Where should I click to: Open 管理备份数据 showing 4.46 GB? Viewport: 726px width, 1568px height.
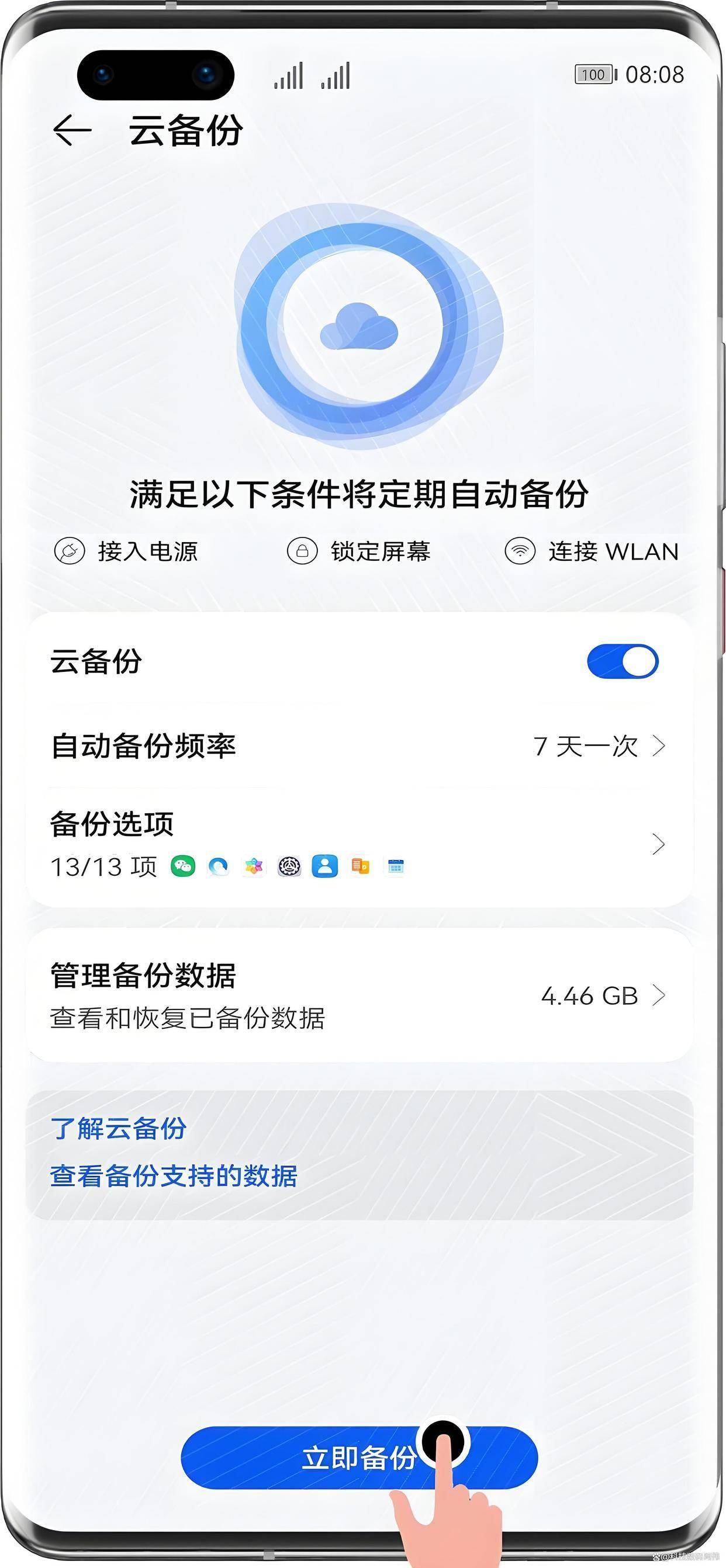(359, 995)
